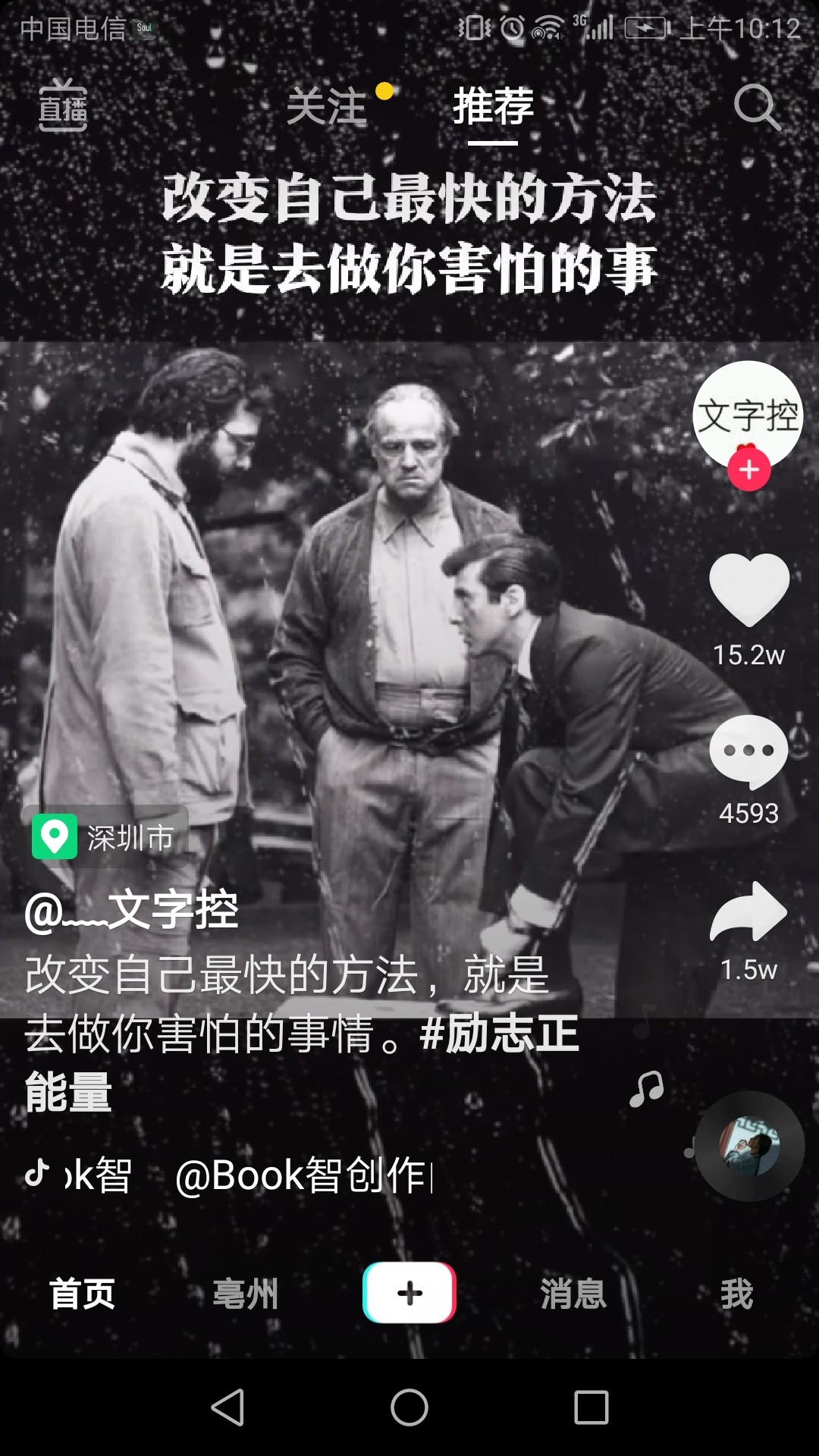Open 文字控 creator avatar profile

pos(747,413)
